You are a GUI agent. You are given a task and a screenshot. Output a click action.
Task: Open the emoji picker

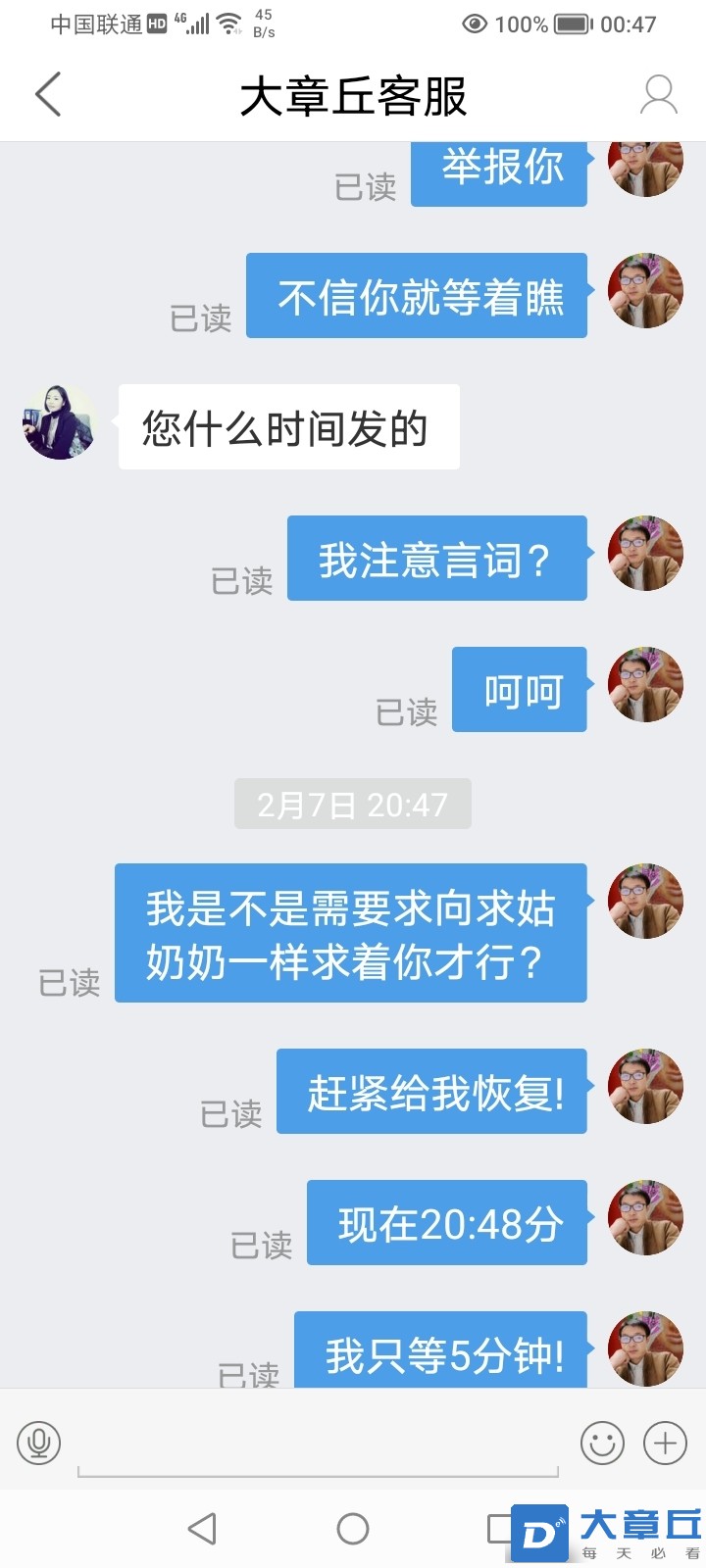point(602,1443)
